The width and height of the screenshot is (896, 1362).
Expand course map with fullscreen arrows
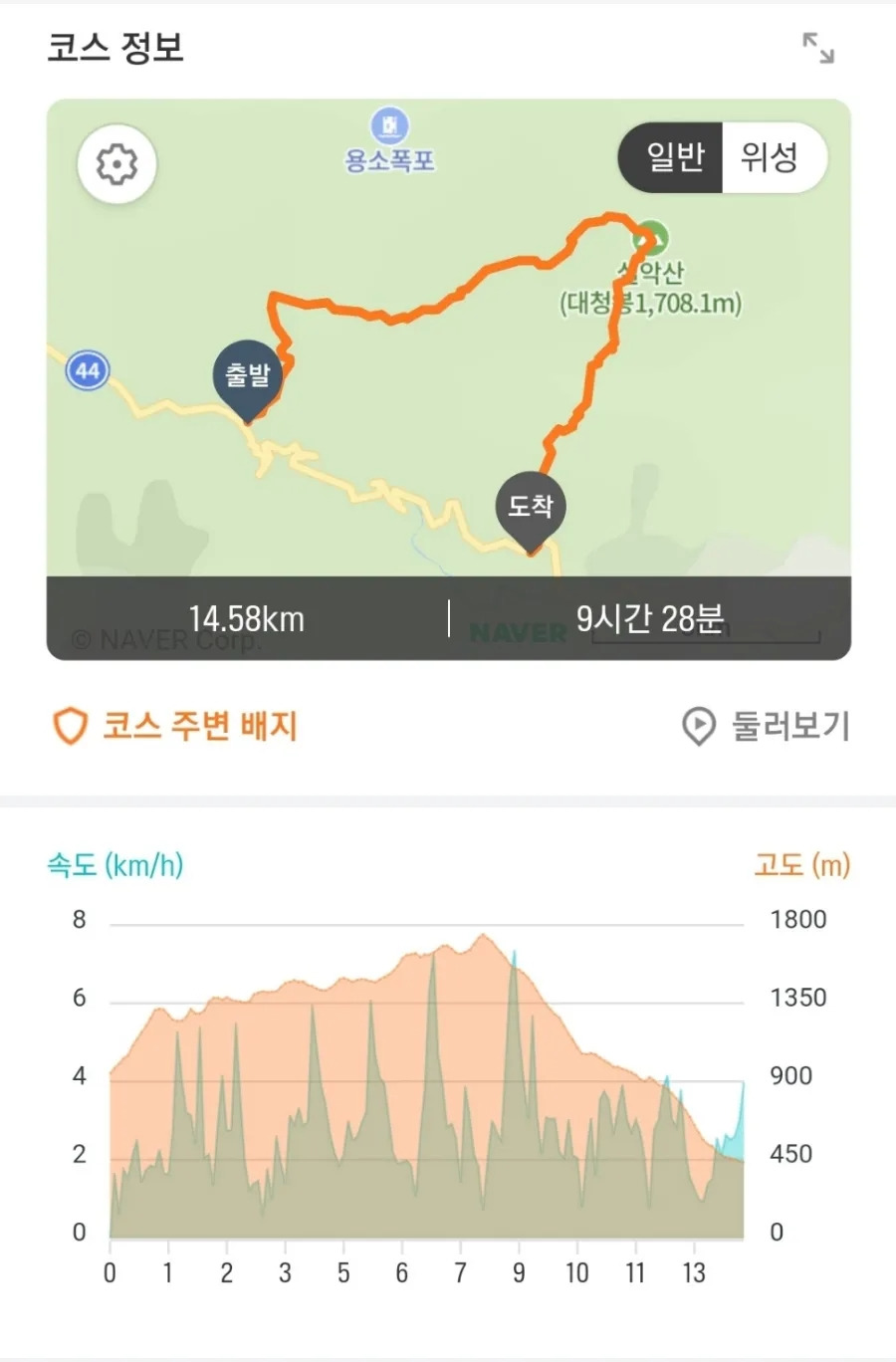(817, 47)
